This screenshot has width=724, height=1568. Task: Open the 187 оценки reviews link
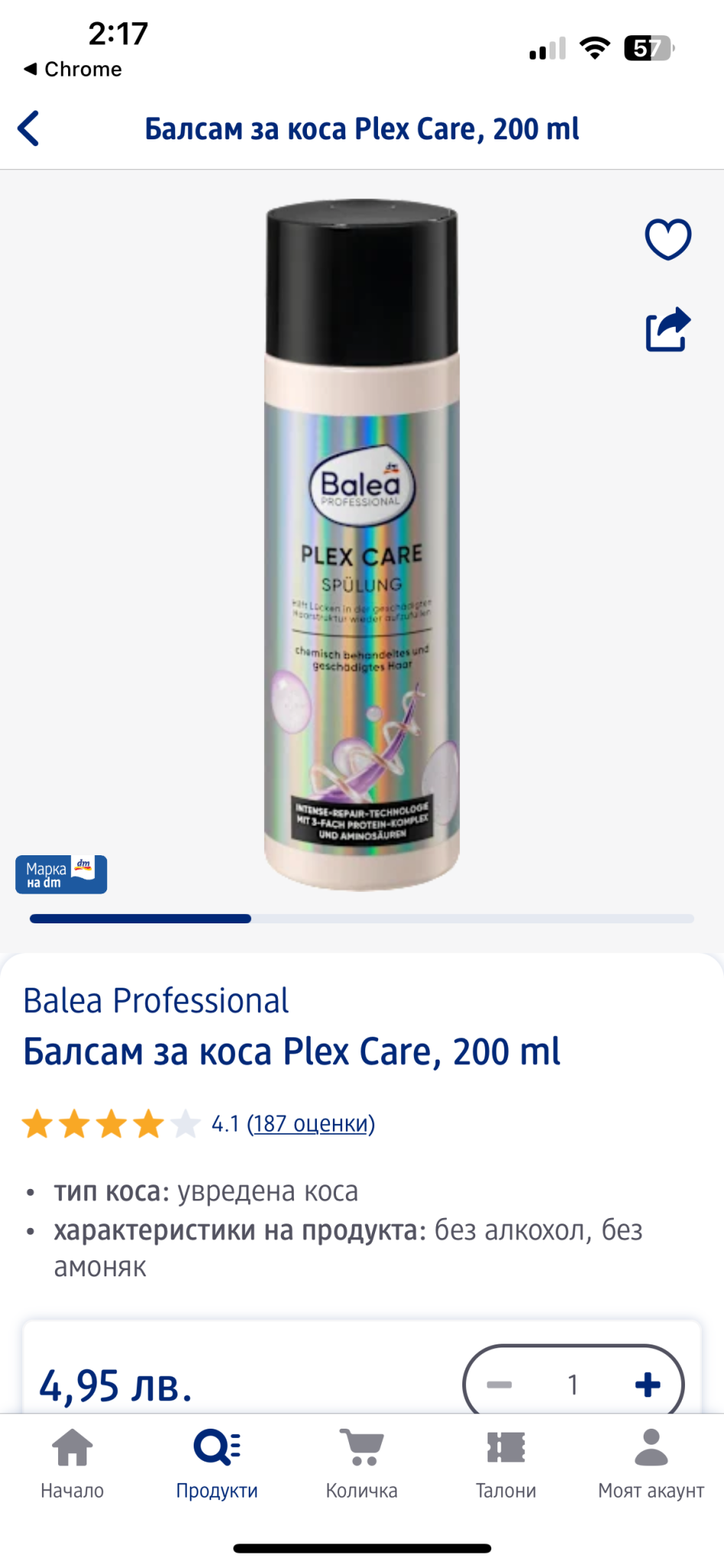[311, 1124]
